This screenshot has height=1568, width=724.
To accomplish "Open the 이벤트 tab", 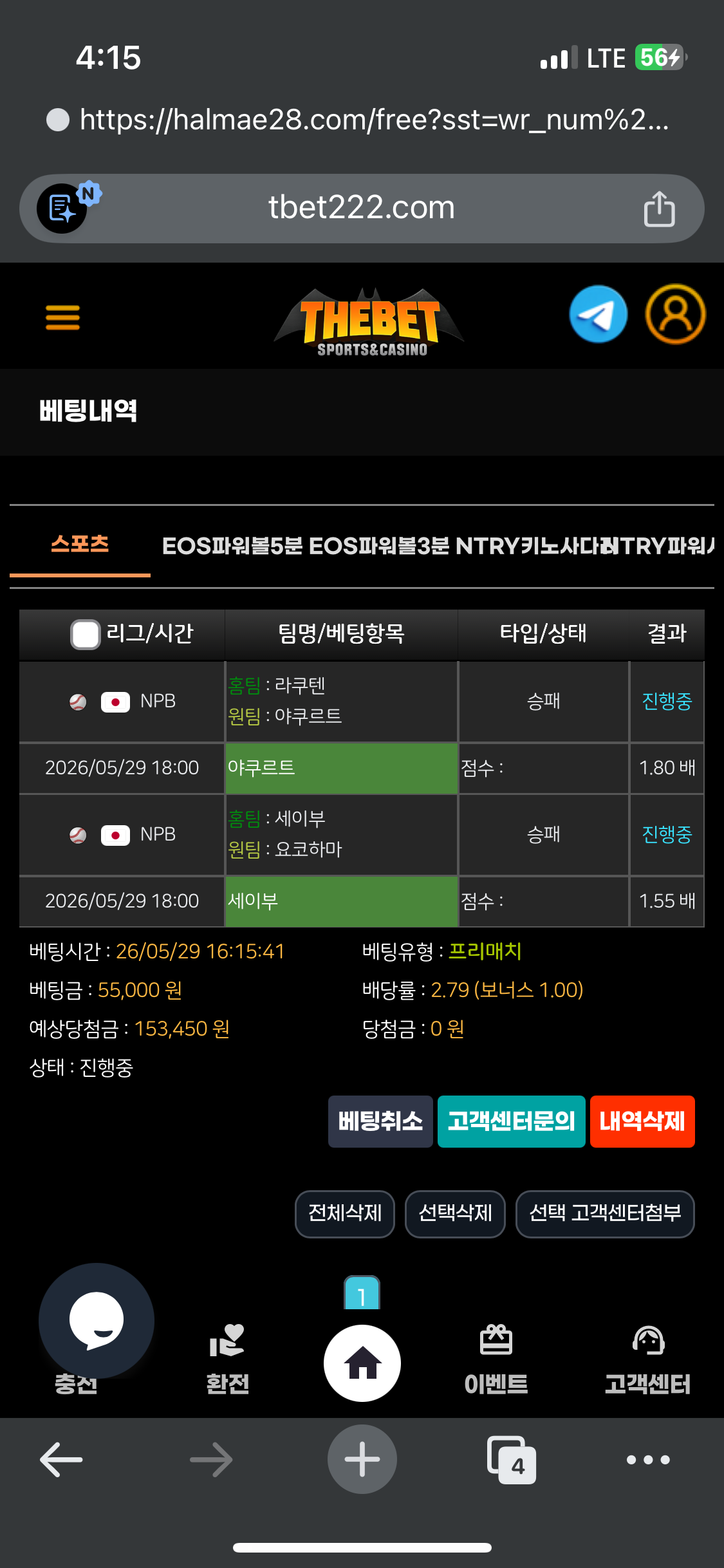I will click(x=496, y=1358).
